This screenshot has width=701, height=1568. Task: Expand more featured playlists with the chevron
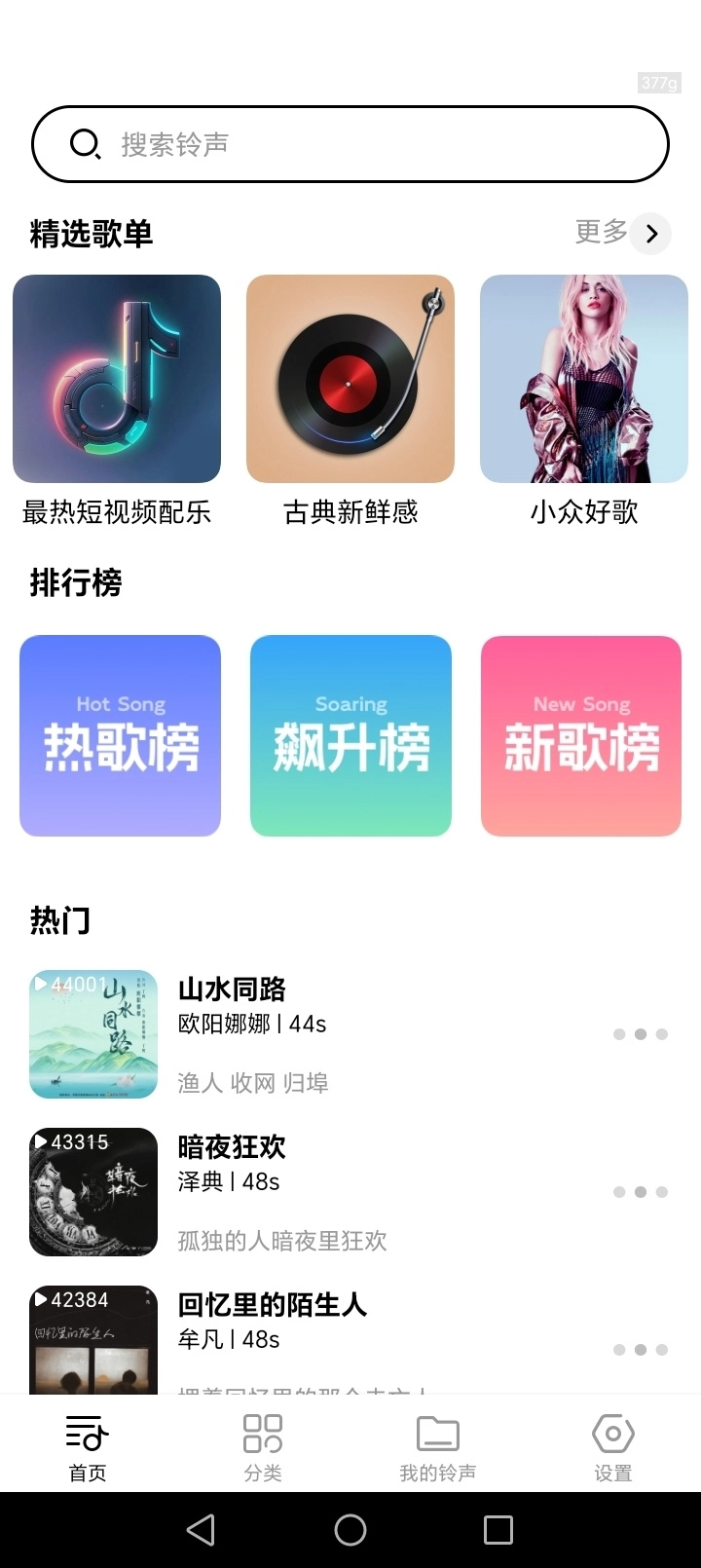(652, 234)
